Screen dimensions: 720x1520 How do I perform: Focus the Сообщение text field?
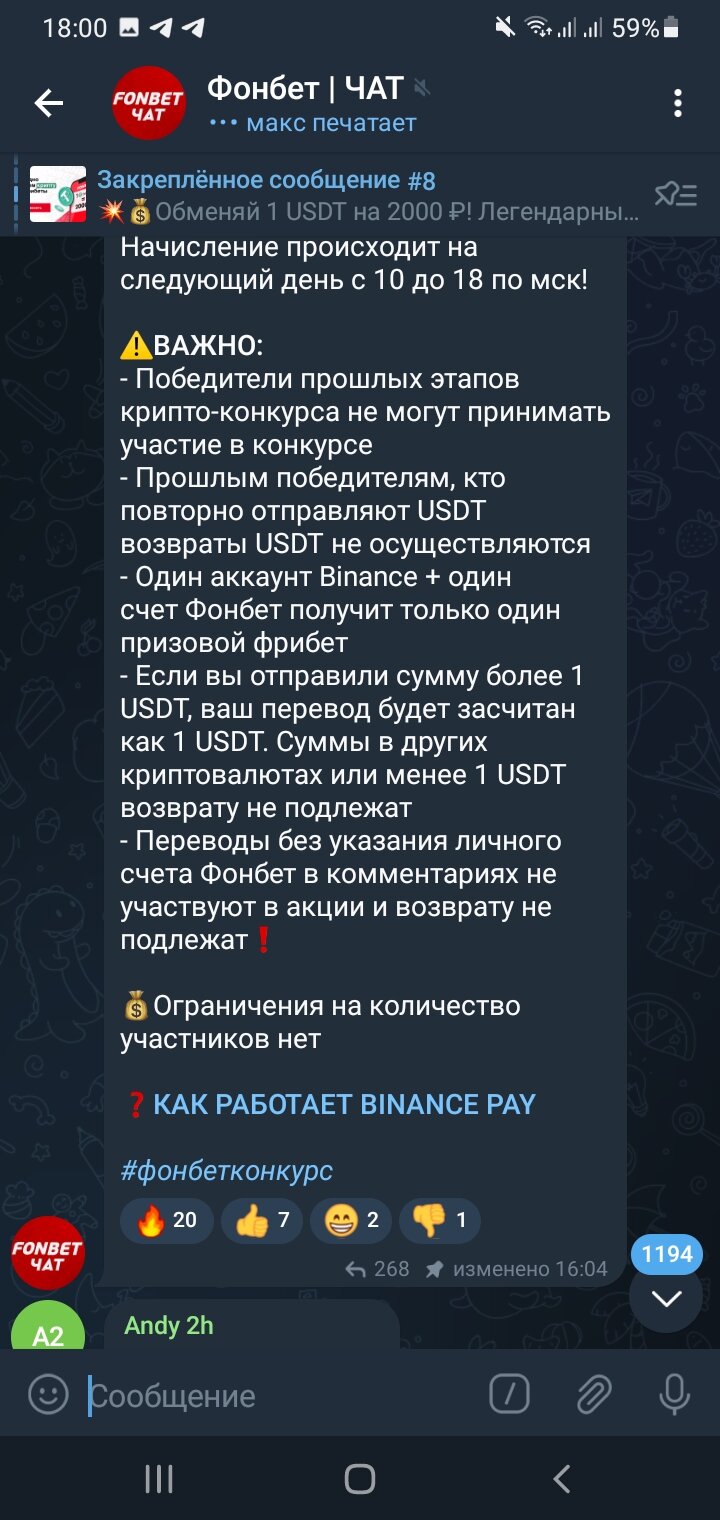(x=280, y=1396)
